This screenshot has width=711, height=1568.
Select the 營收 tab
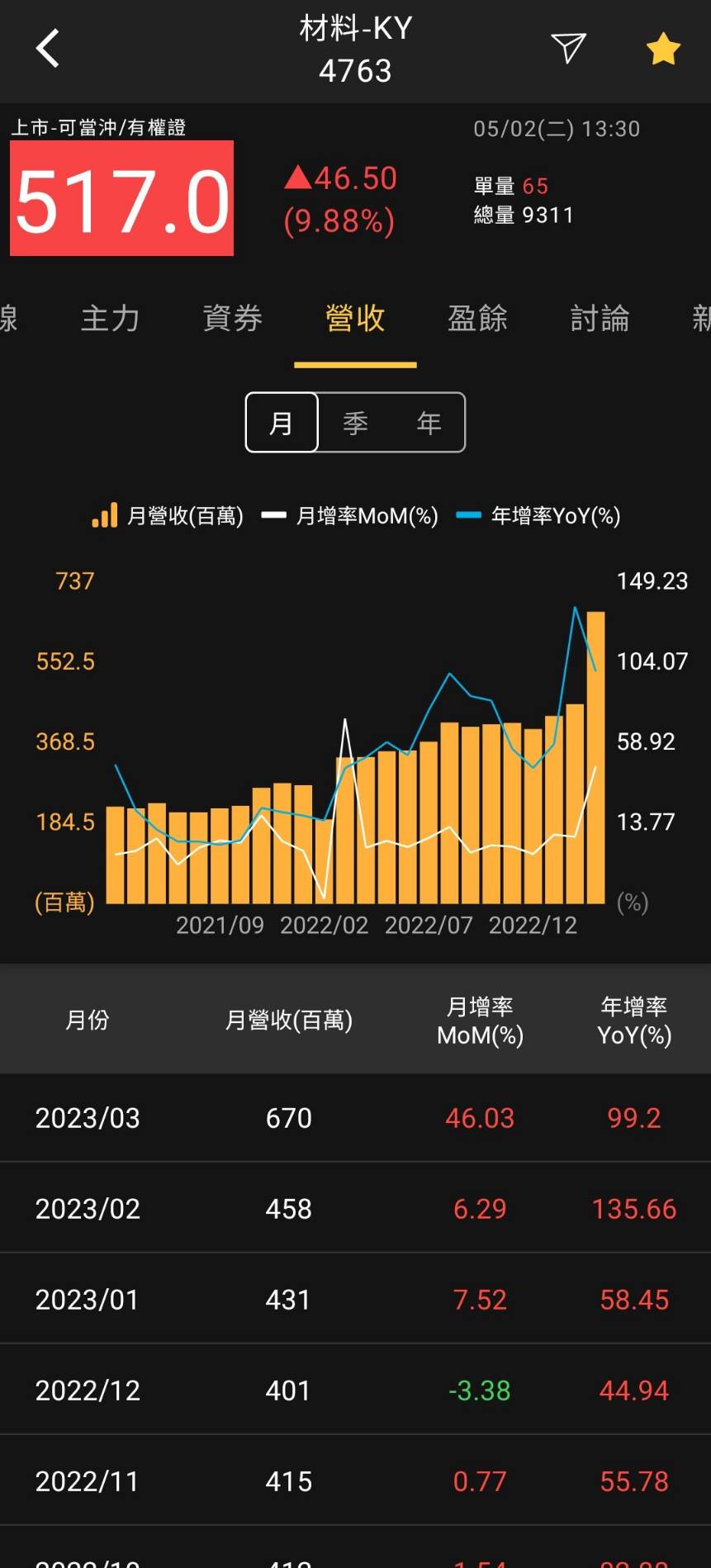(355, 319)
